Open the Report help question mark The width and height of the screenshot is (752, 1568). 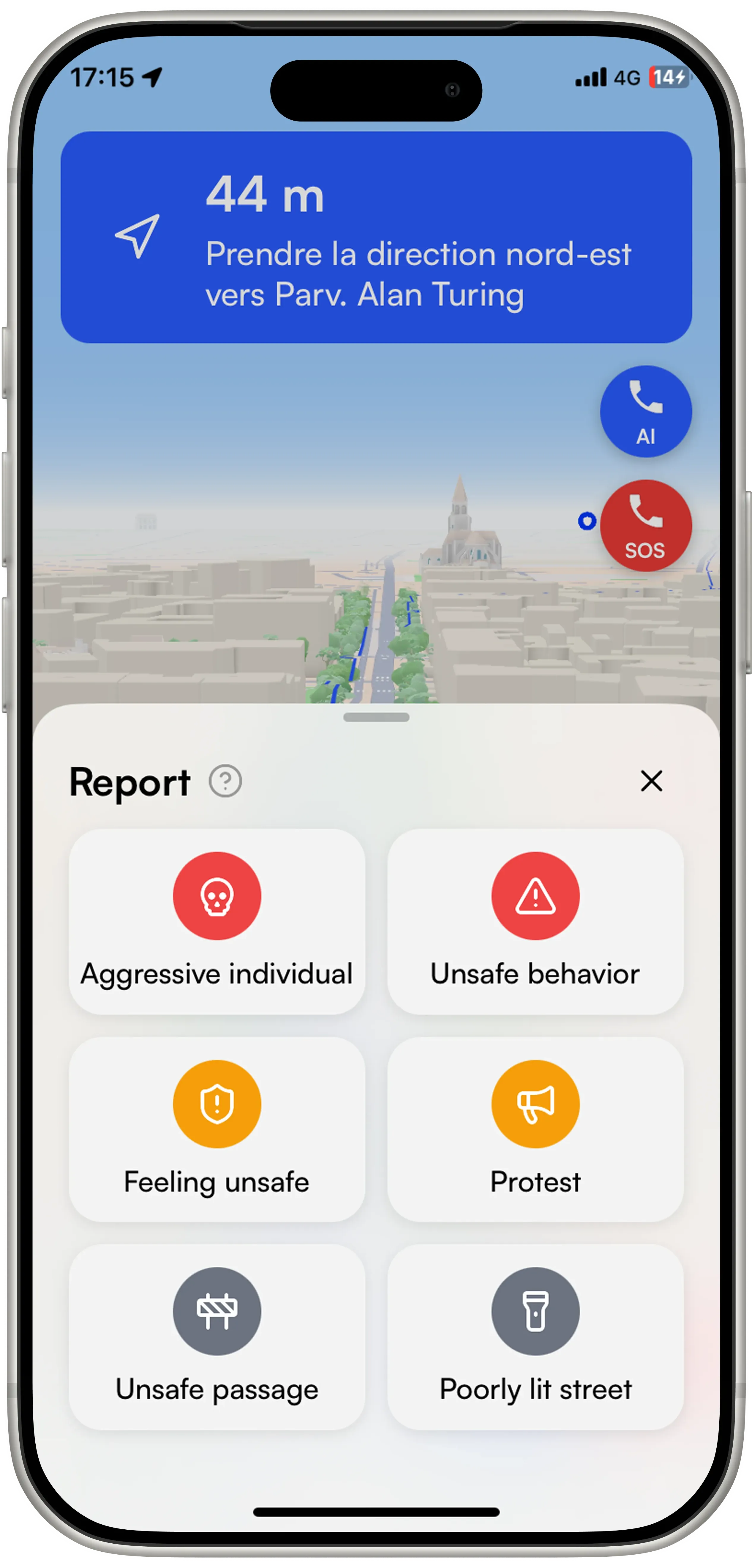[x=225, y=781]
